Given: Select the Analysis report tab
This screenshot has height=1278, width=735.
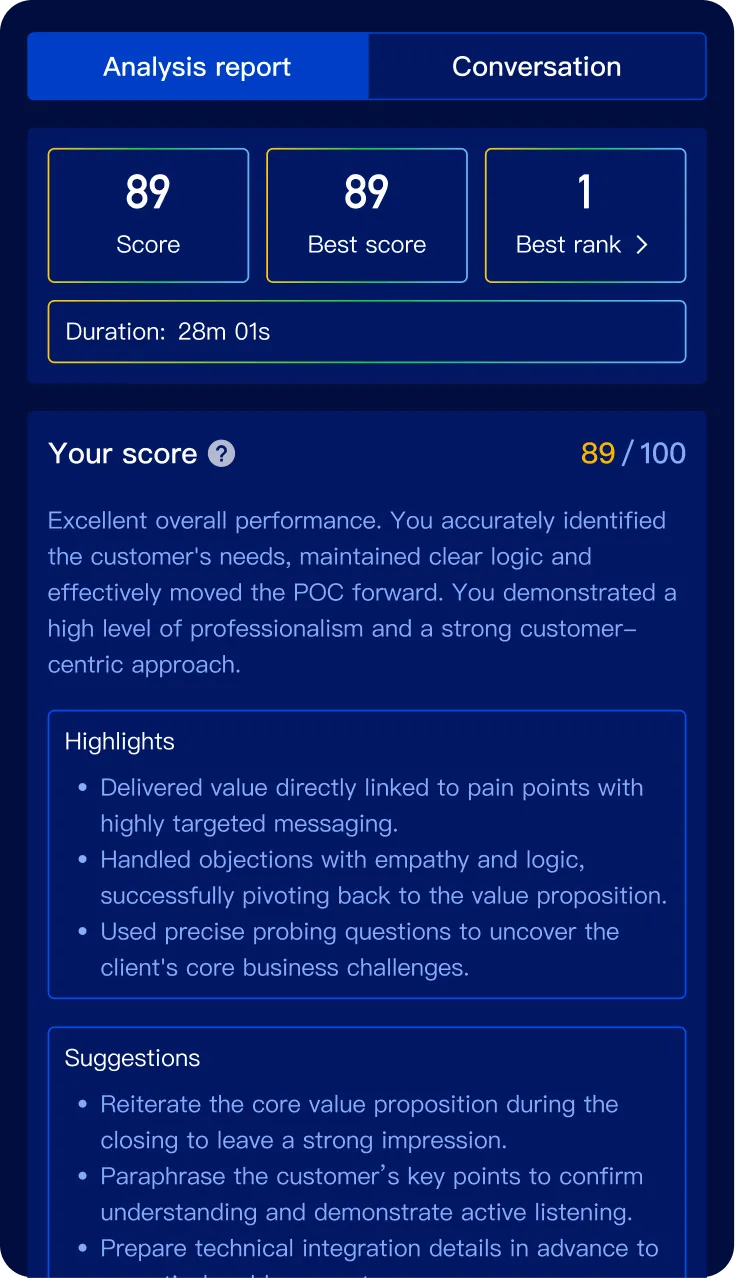Looking at the screenshot, I should point(198,67).
